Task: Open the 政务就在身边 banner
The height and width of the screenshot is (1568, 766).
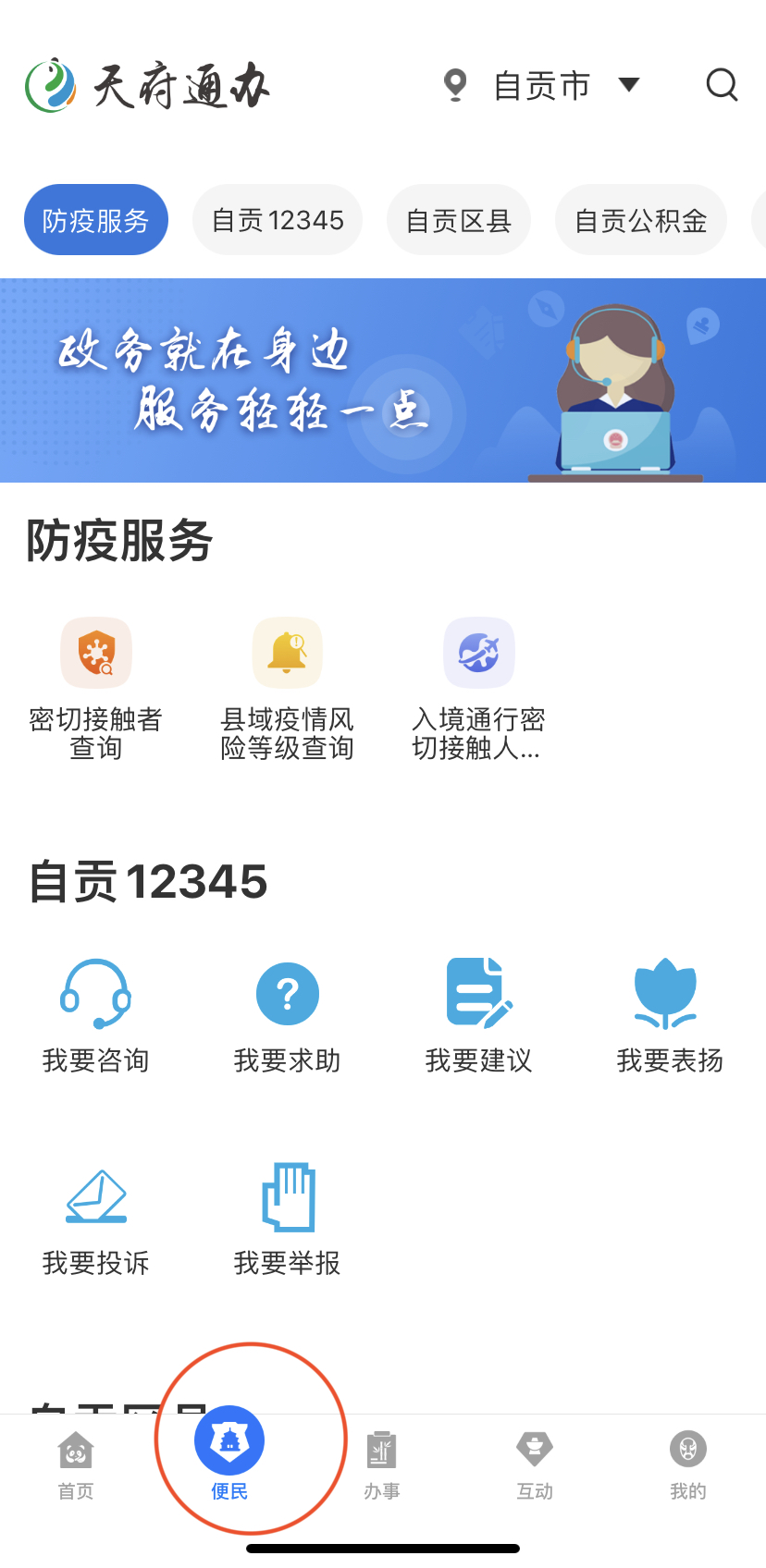Action: click(383, 380)
